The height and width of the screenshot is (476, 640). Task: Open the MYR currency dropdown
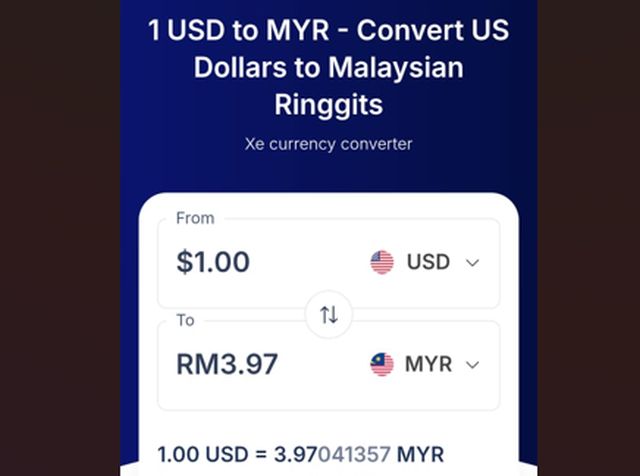(426, 364)
